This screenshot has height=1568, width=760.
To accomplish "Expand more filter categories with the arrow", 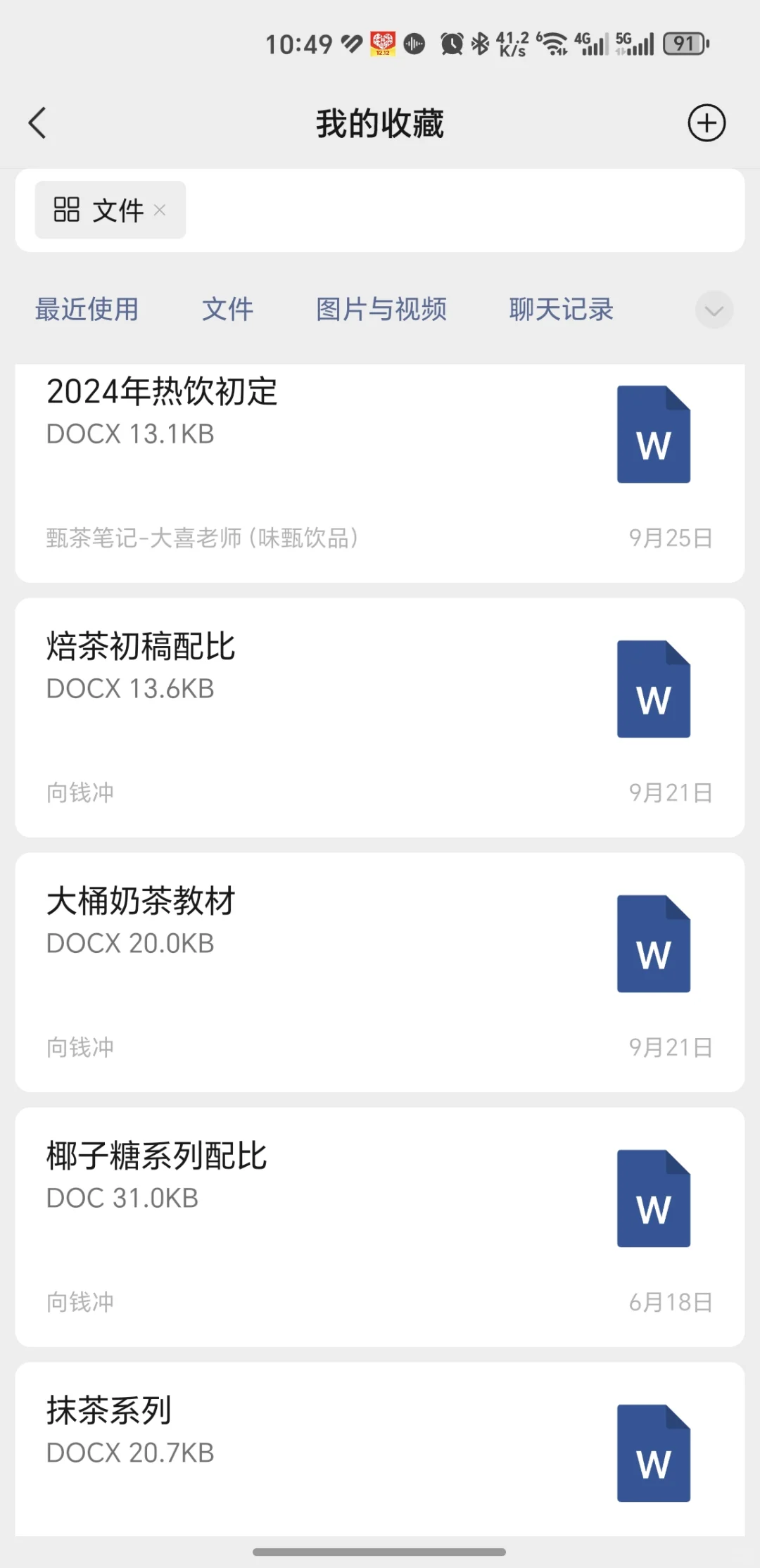I will pos(714,310).
